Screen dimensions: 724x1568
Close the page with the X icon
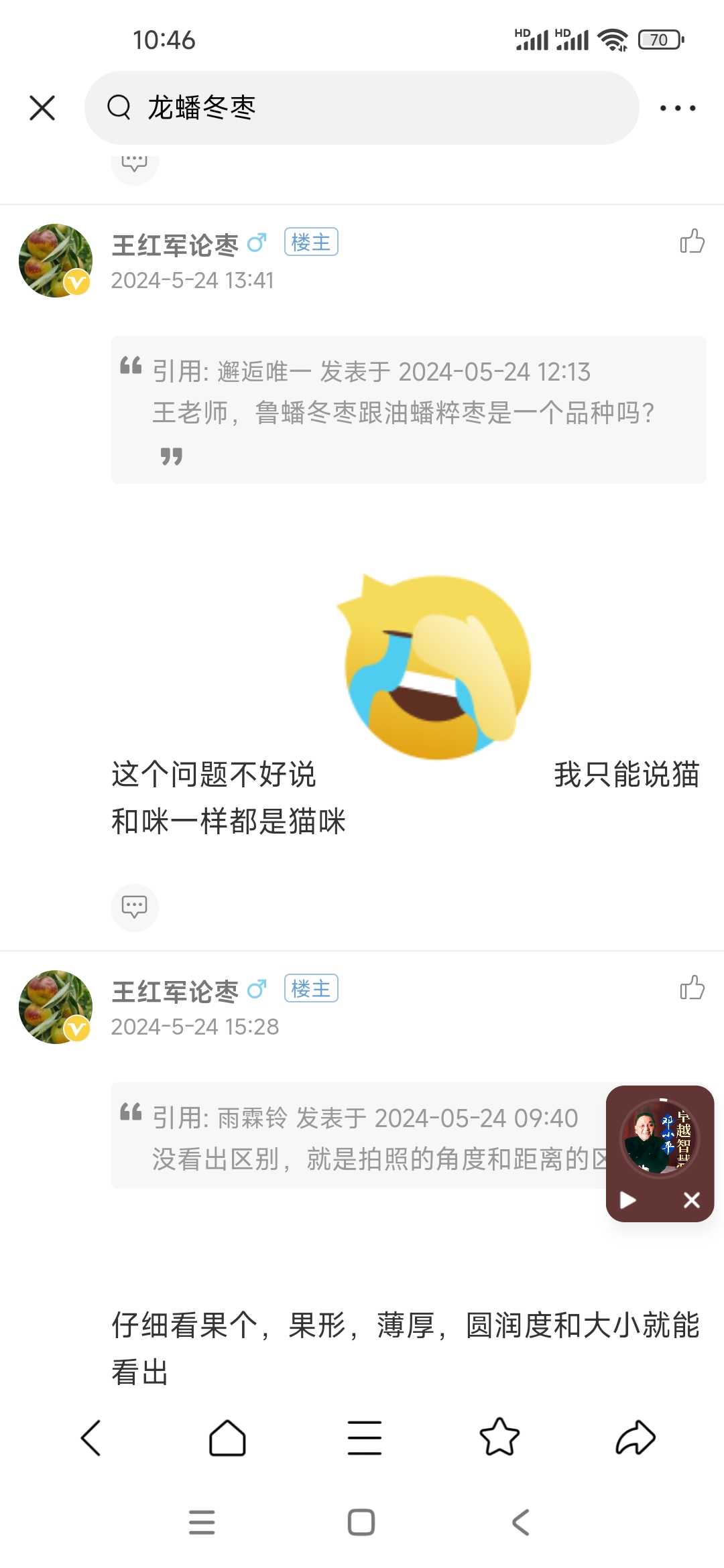pos(42,107)
